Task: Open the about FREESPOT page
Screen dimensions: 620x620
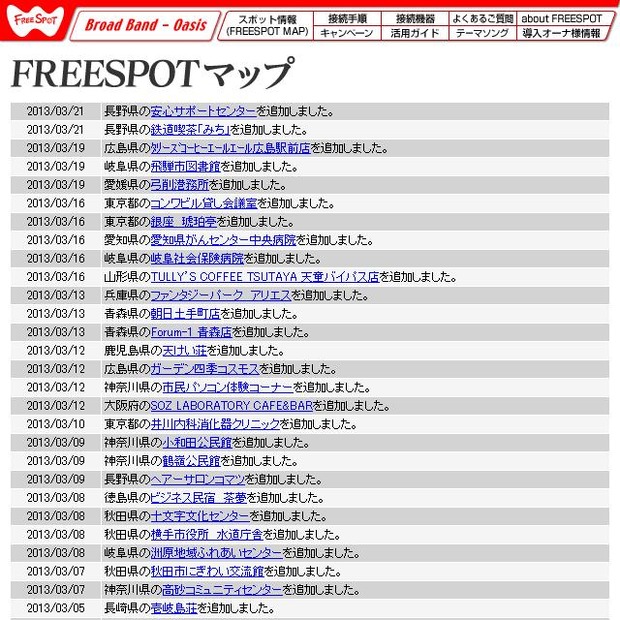Action: click(561, 18)
